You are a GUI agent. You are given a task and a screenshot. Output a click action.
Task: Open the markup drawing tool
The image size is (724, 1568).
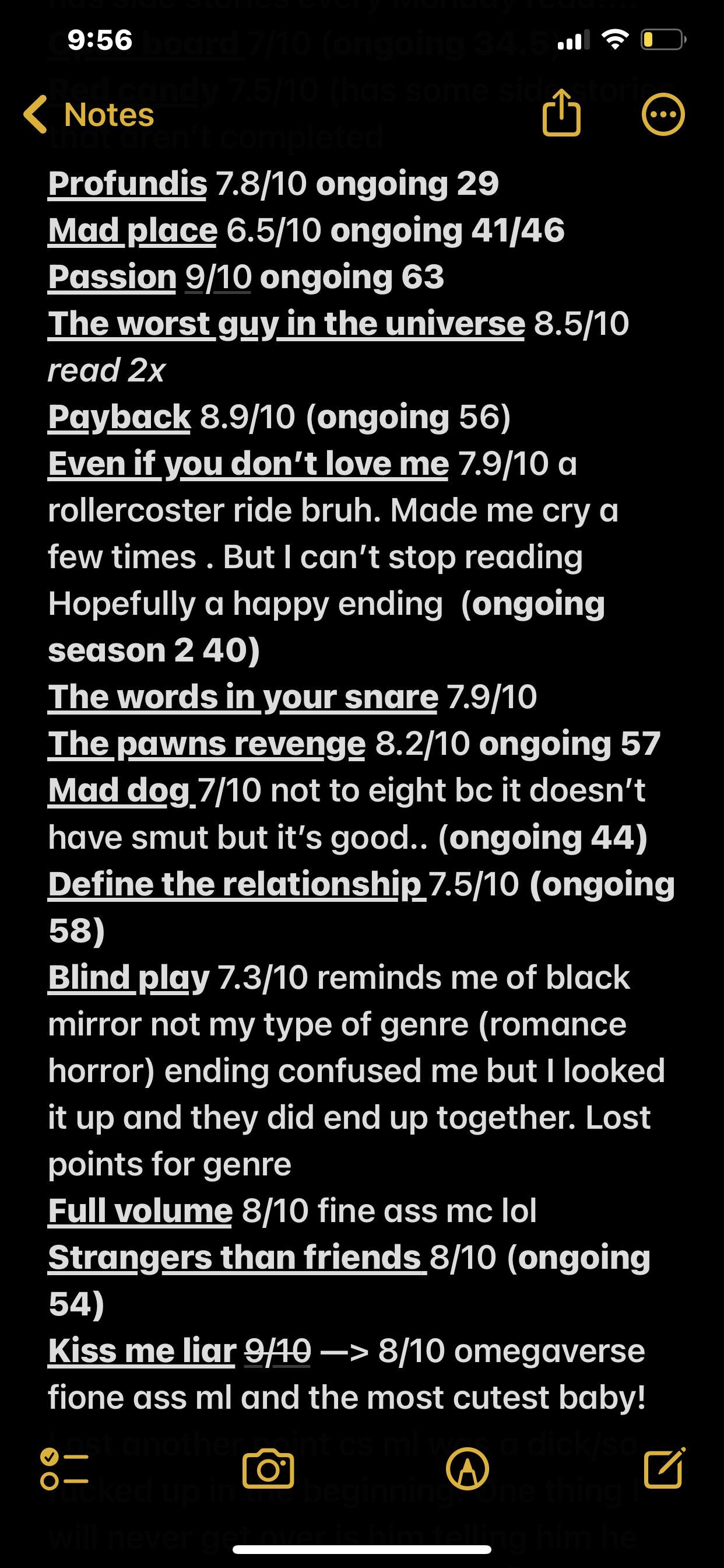point(468,1469)
